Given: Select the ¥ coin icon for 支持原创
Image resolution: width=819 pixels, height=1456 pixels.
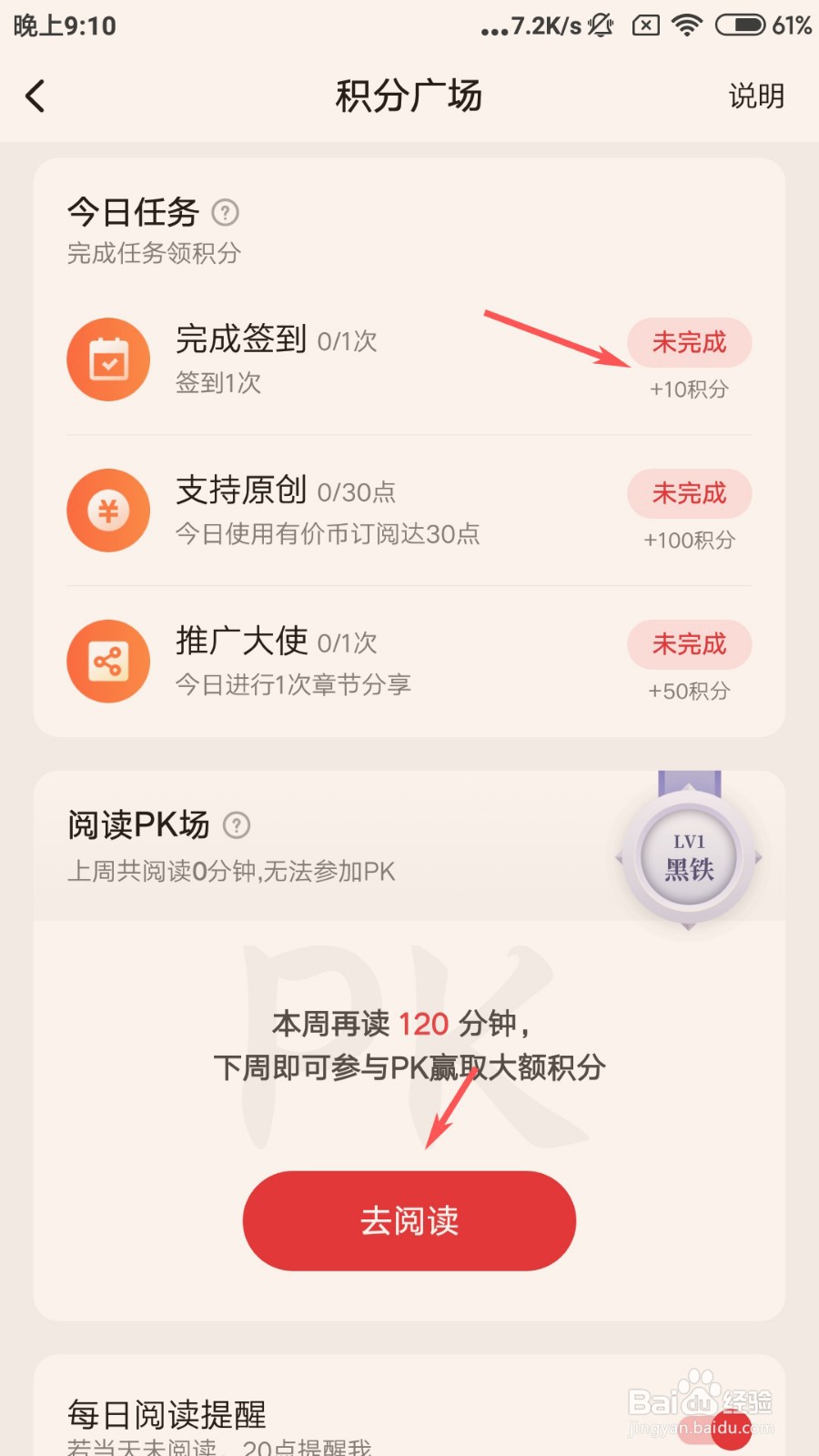Looking at the screenshot, I should (108, 511).
